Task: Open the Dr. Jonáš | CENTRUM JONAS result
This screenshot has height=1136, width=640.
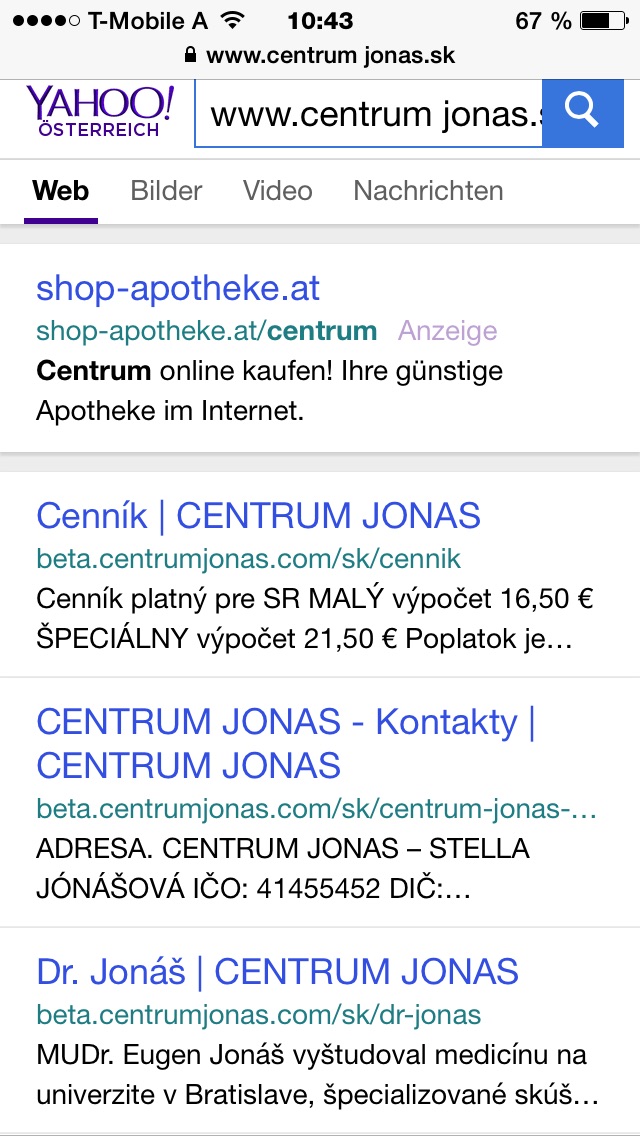Action: (277, 971)
